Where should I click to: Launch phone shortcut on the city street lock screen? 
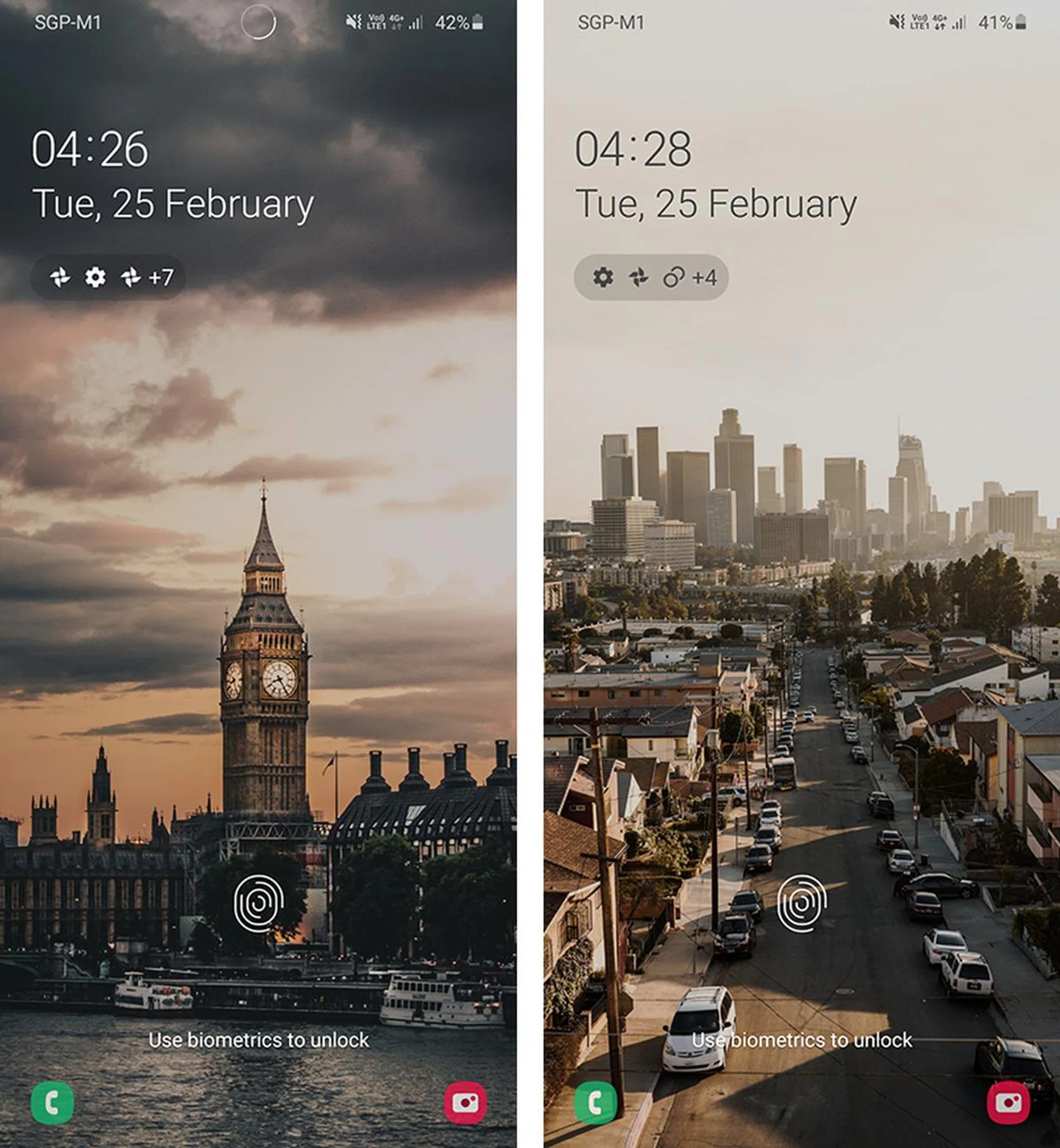pos(595,1102)
